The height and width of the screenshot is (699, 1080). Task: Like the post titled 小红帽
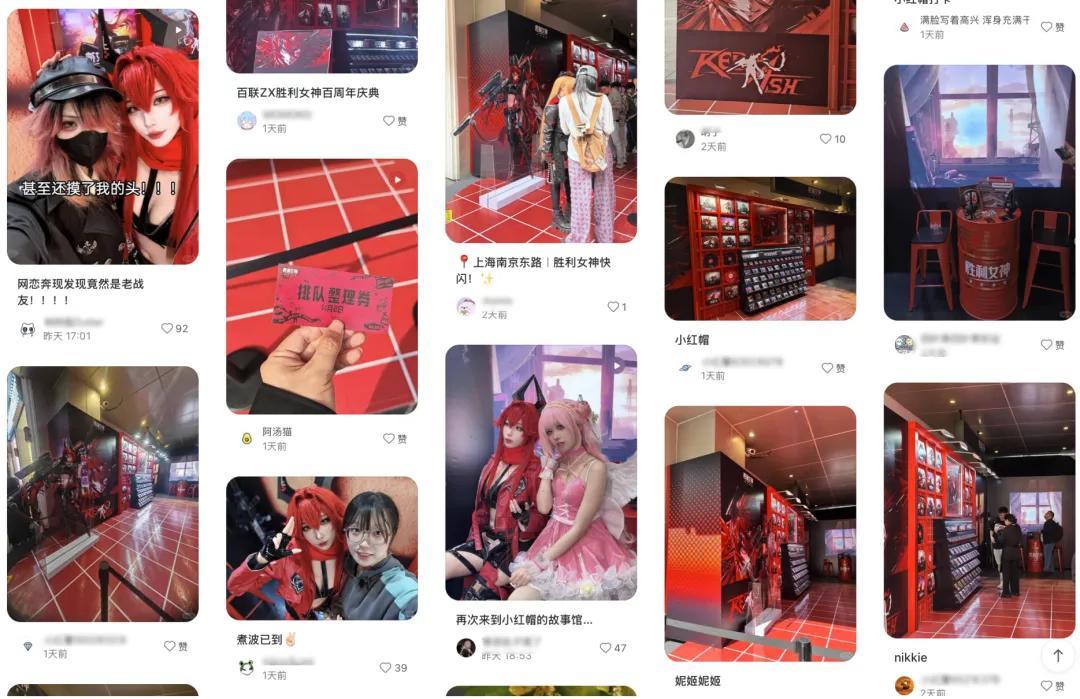point(827,368)
